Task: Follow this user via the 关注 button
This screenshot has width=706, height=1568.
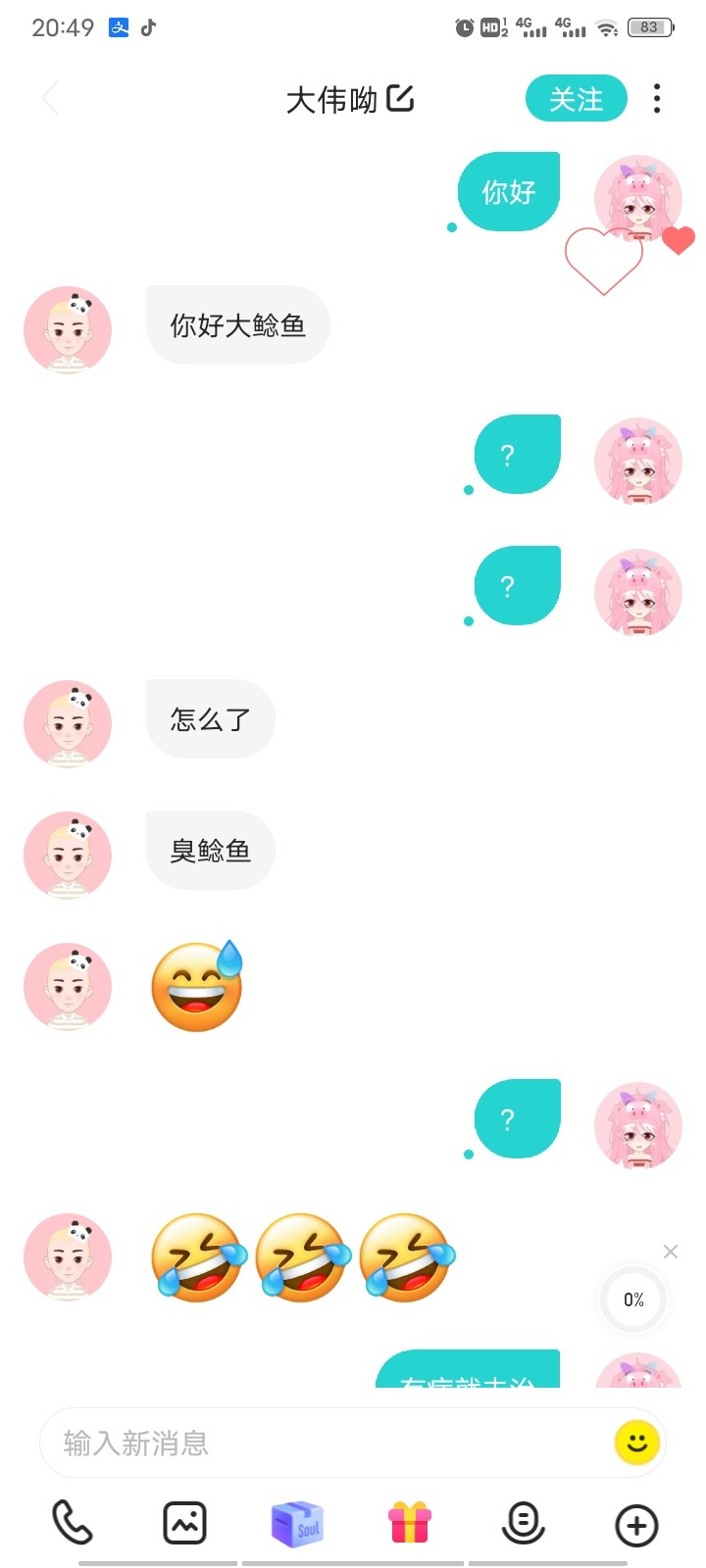Action: pos(576,98)
